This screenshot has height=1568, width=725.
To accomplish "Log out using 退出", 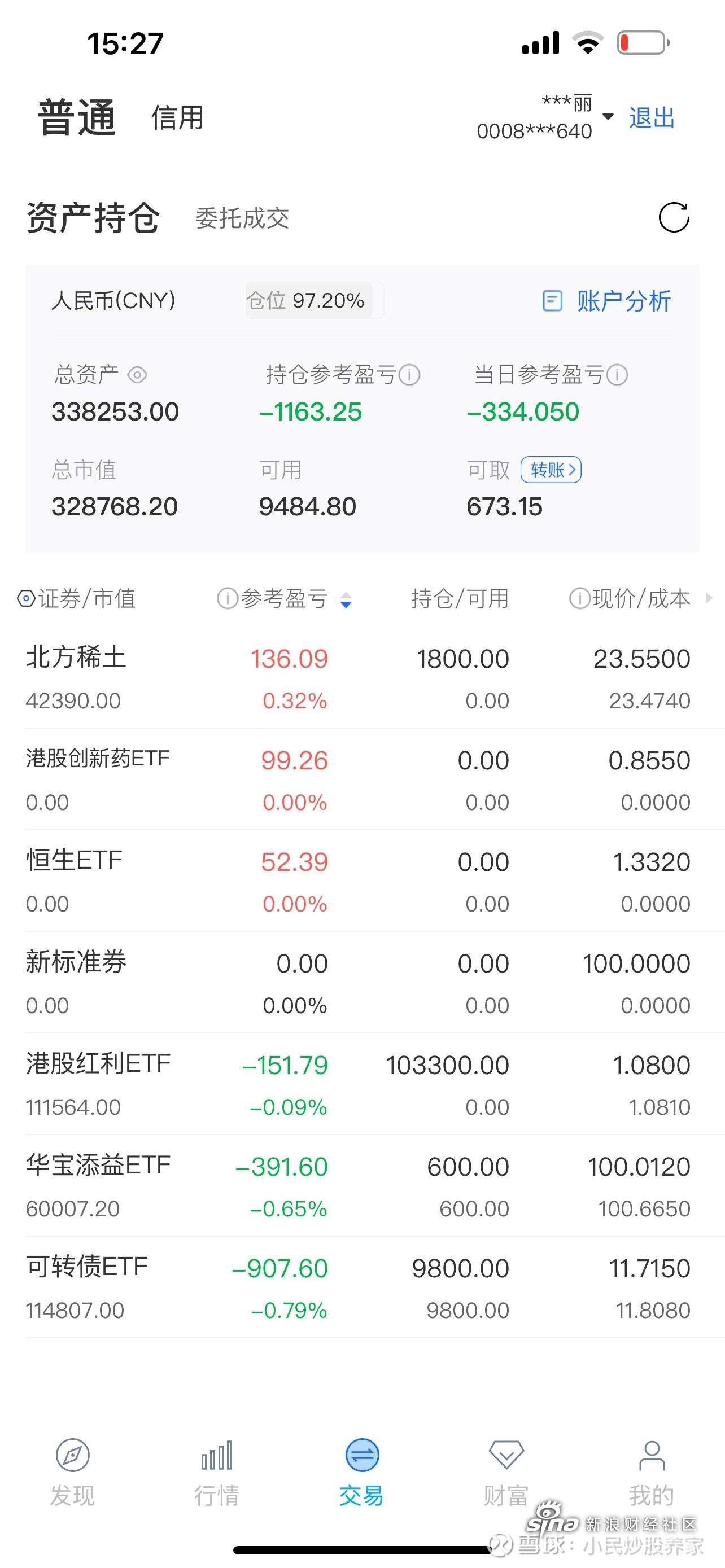I will 652,117.
